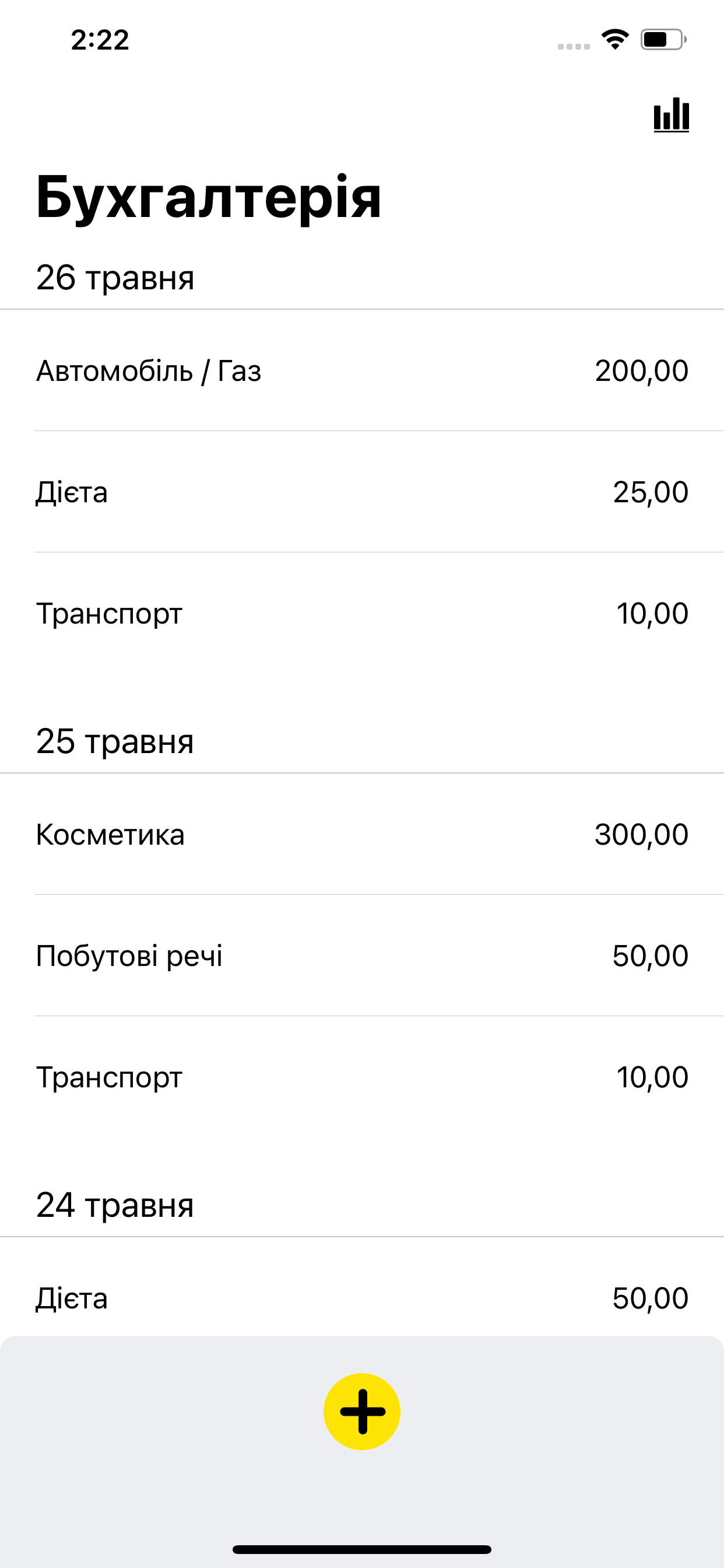Collapse the 26 травня date section
The image size is (724, 1568).
pyautogui.click(x=115, y=278)
